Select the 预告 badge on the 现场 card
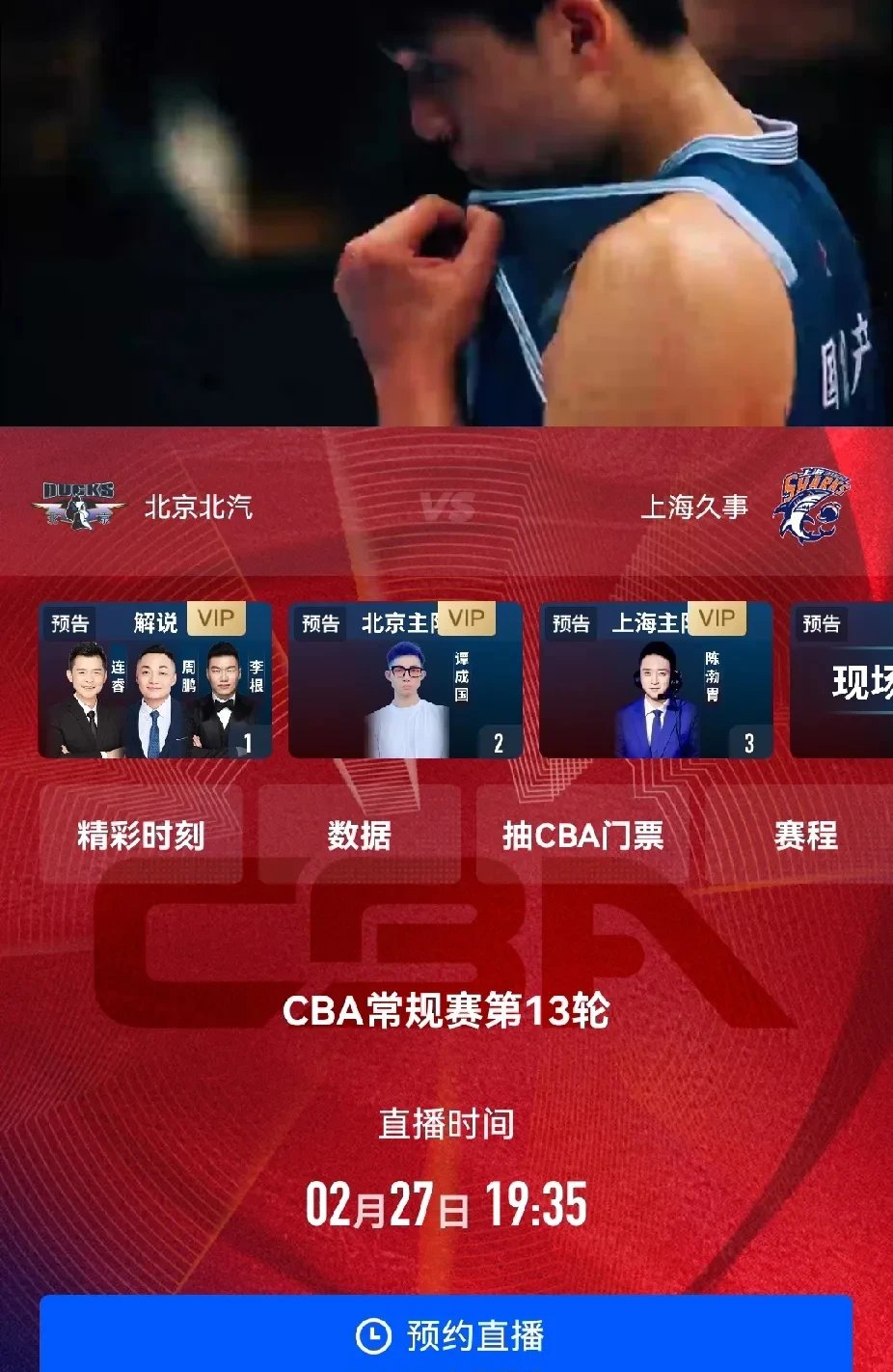893x1372 pixels. pos(821,625)
